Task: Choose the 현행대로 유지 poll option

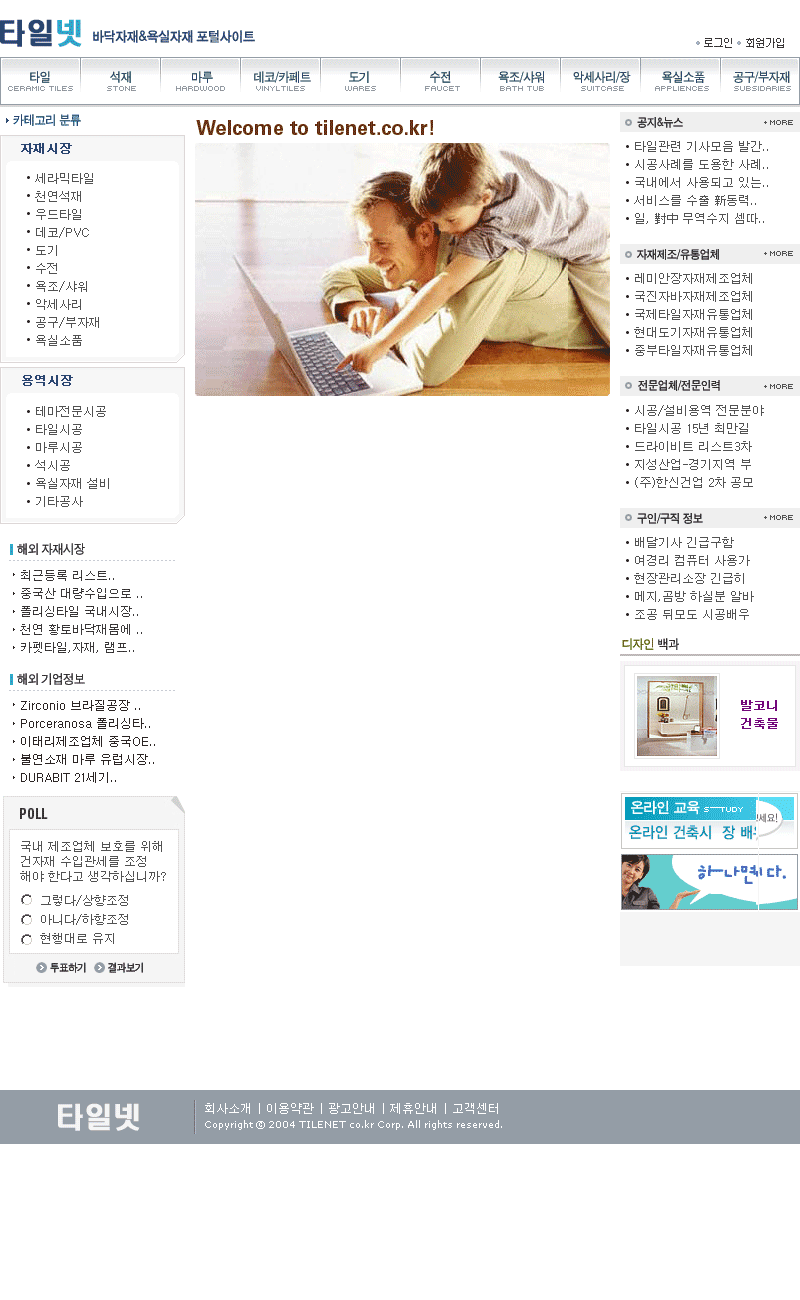Action: pos(27,939)
